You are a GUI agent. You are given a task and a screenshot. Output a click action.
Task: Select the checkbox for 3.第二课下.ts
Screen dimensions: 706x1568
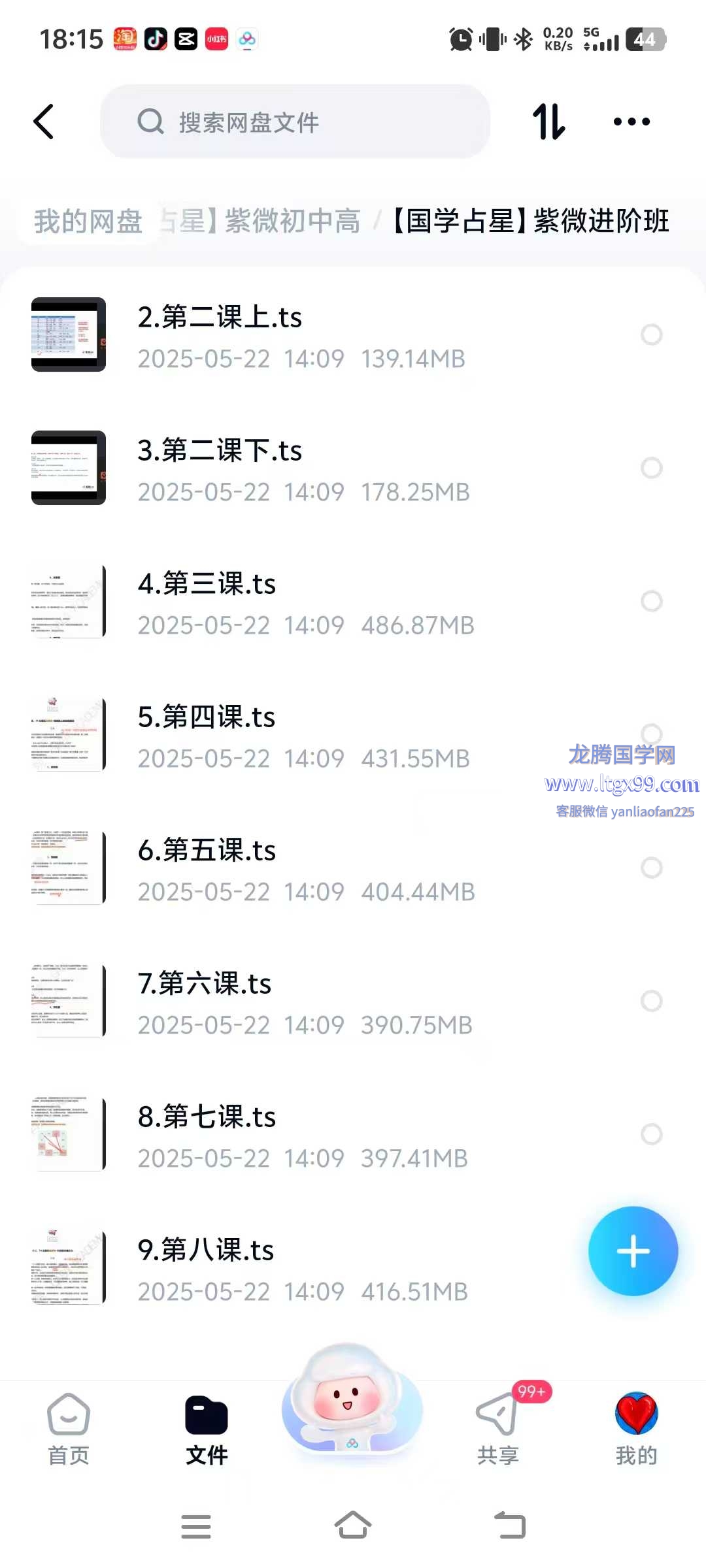[x=651, y=468]
